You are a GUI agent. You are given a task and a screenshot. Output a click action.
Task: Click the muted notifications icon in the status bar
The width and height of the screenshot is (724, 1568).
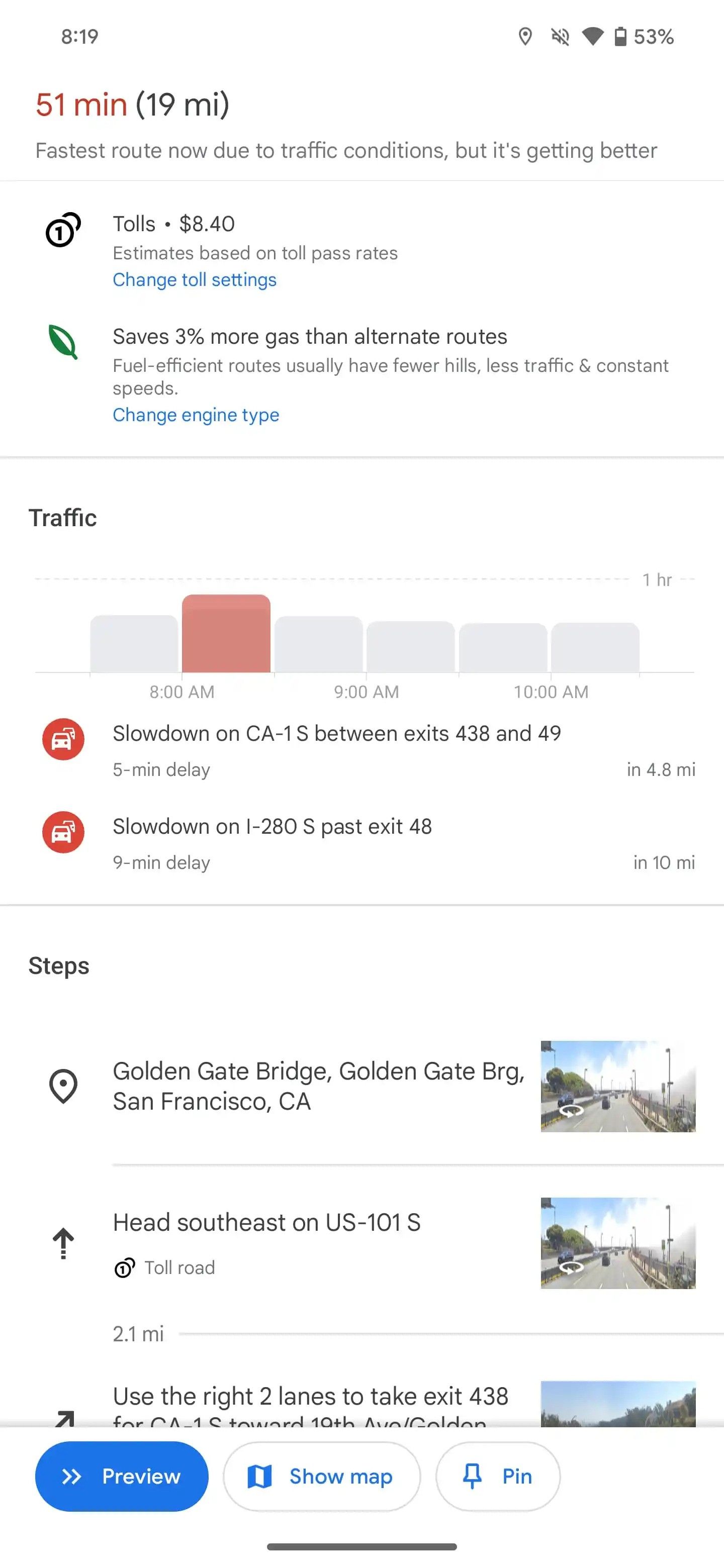pos(560,37)
